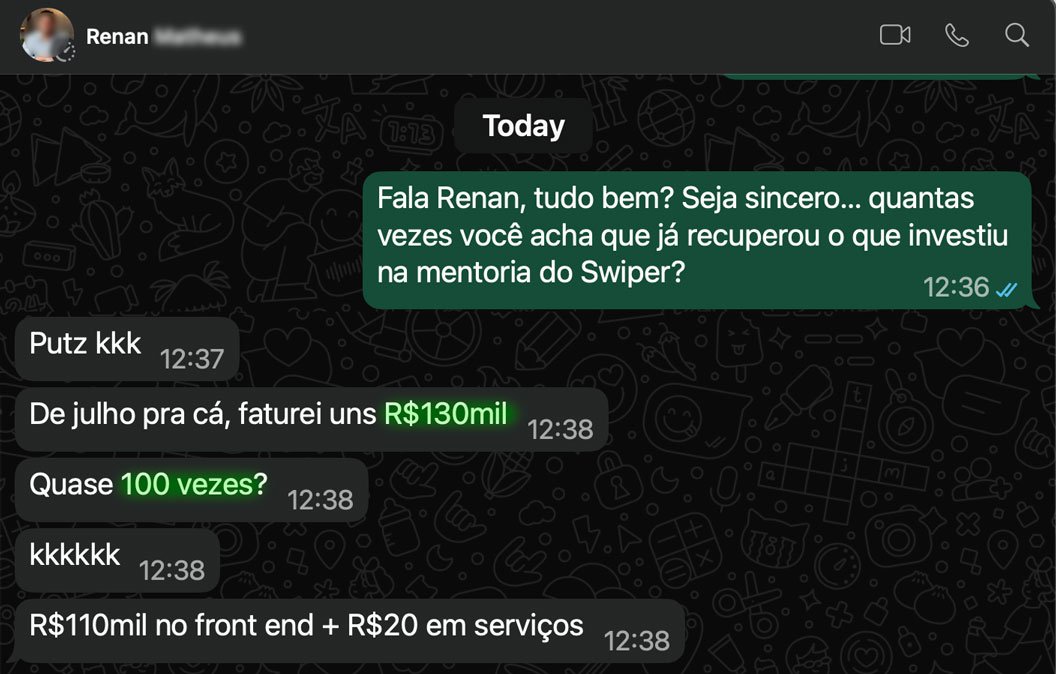
Task: Start a video call with Renan
Action: [x=894, y=35]
